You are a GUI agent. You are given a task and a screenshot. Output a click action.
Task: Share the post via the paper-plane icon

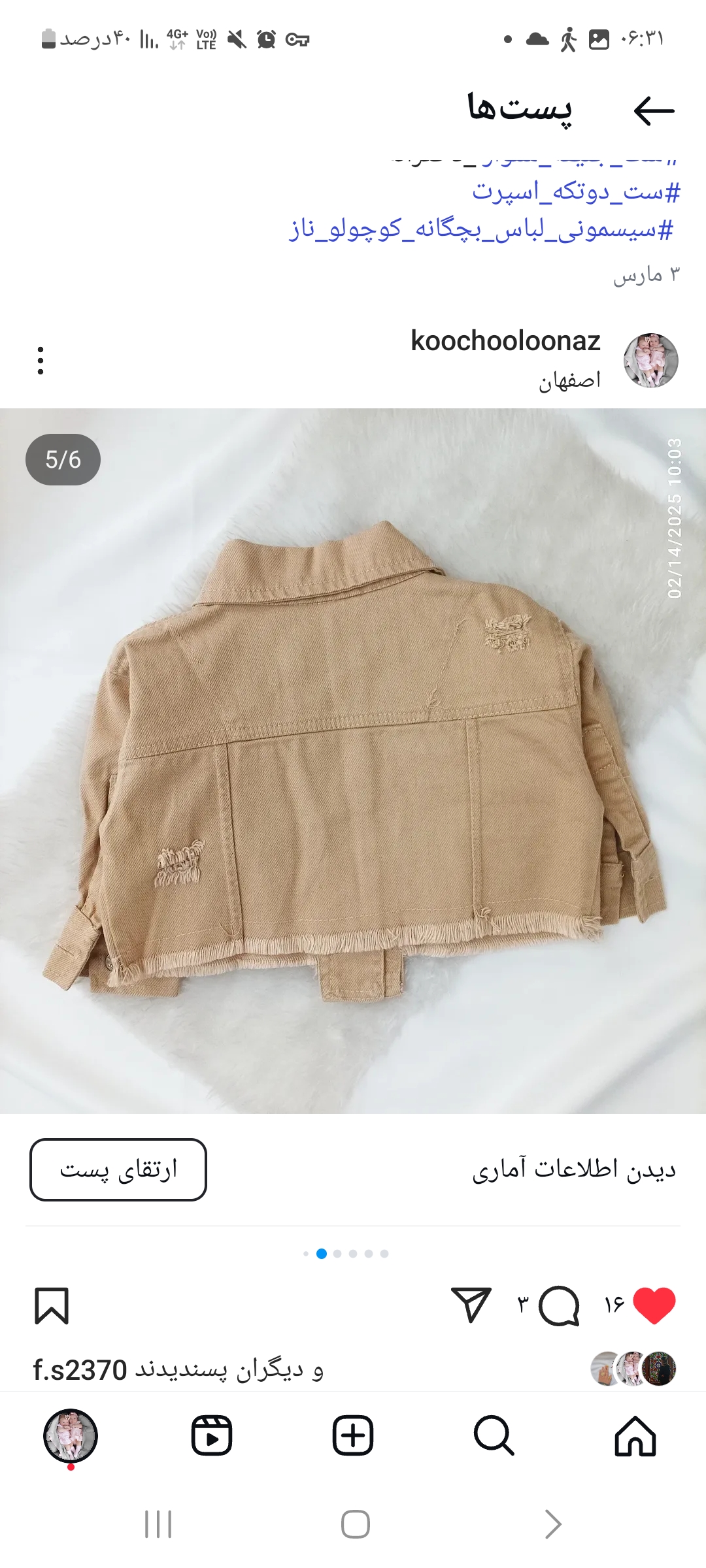[x=471, y=1305]
